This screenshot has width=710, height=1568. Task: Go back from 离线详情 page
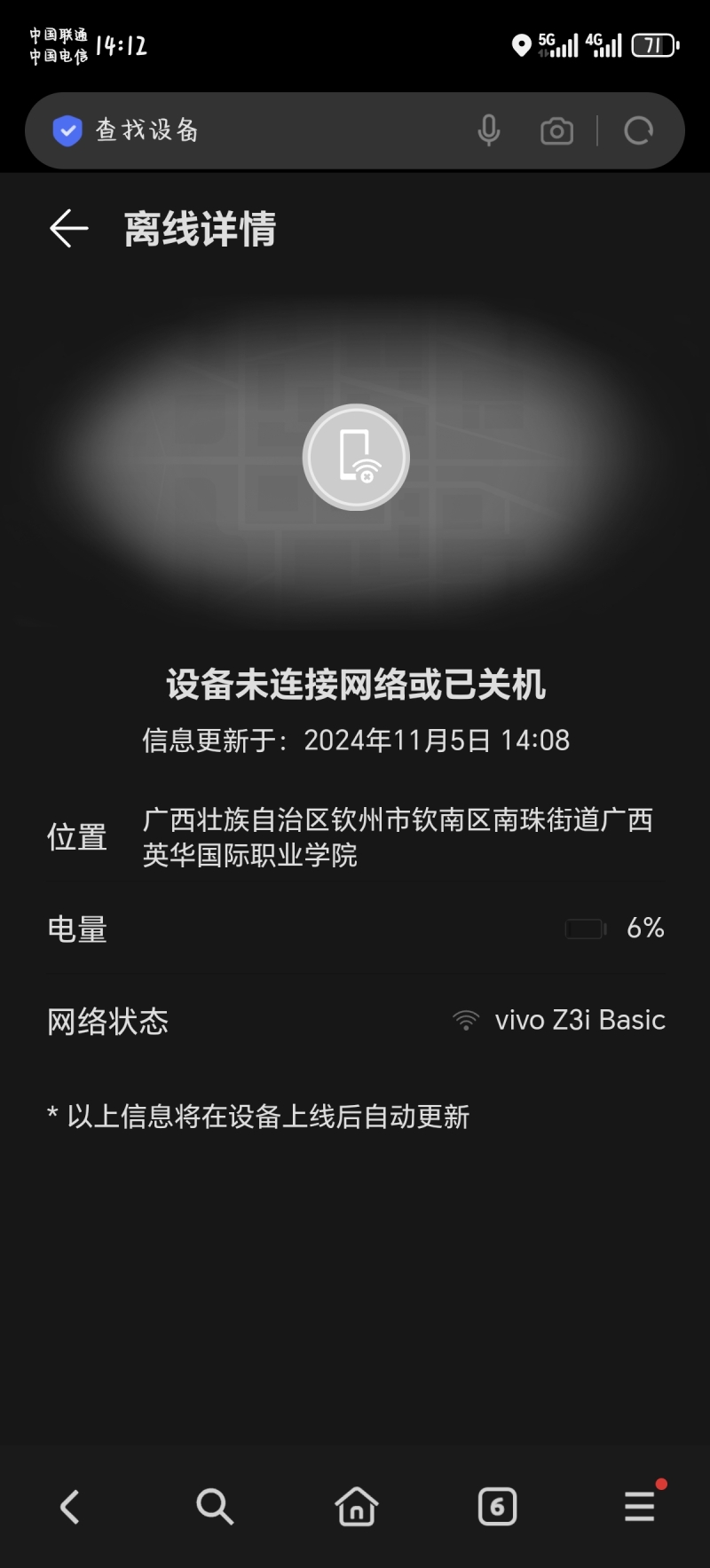click(69, 229)
